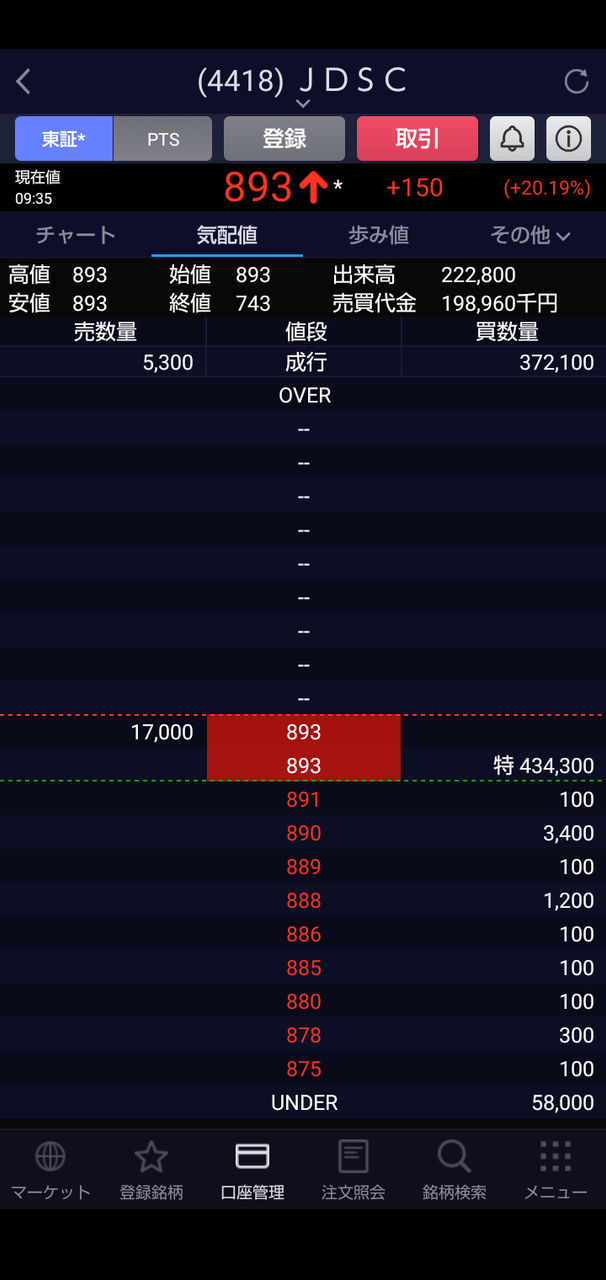This screenshot has width=606, height=1280.
Task: View the 歩み値 tab
Action: [x=379, y=235]
